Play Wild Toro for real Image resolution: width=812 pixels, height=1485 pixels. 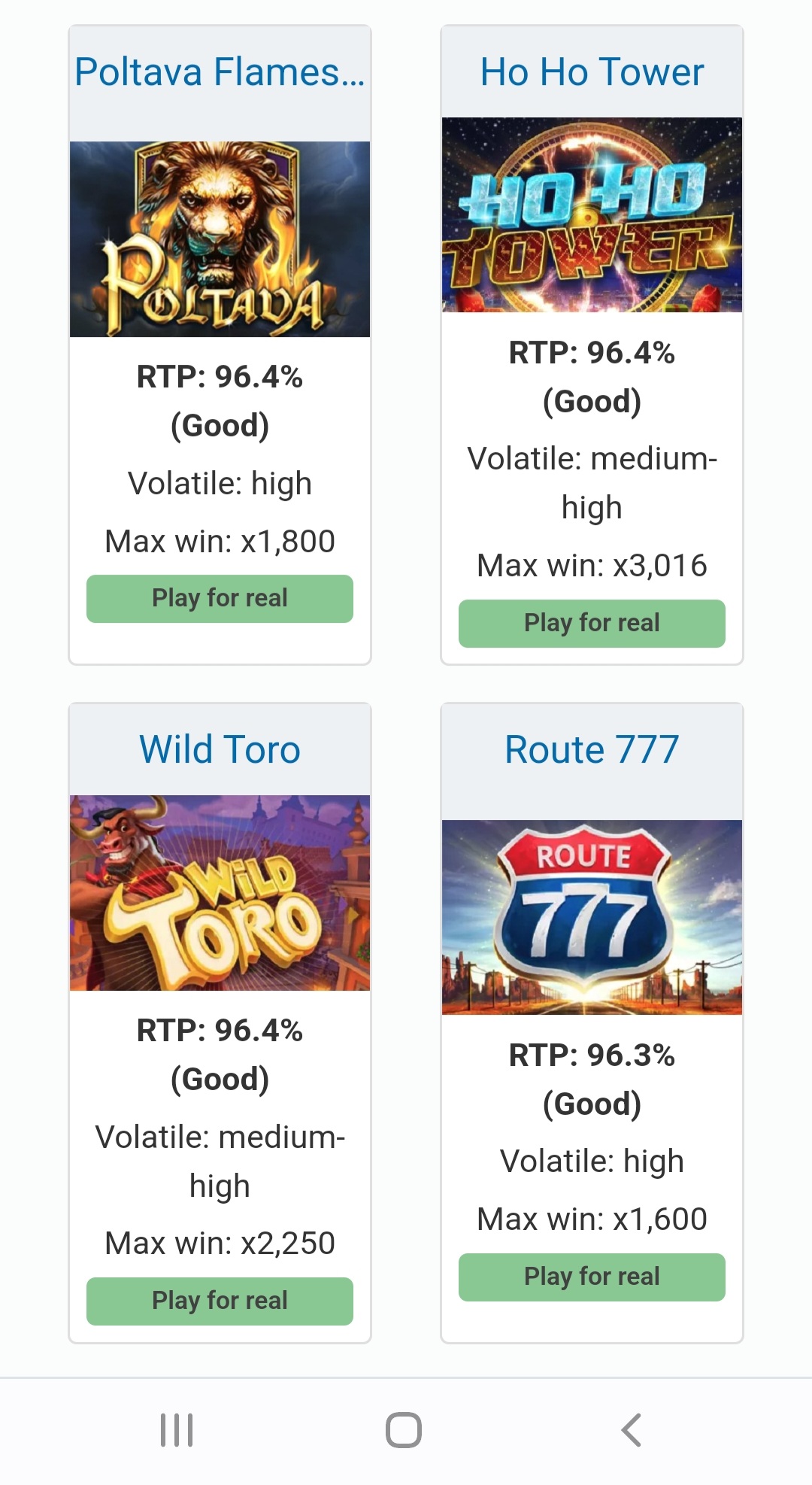coord(220,1301)
